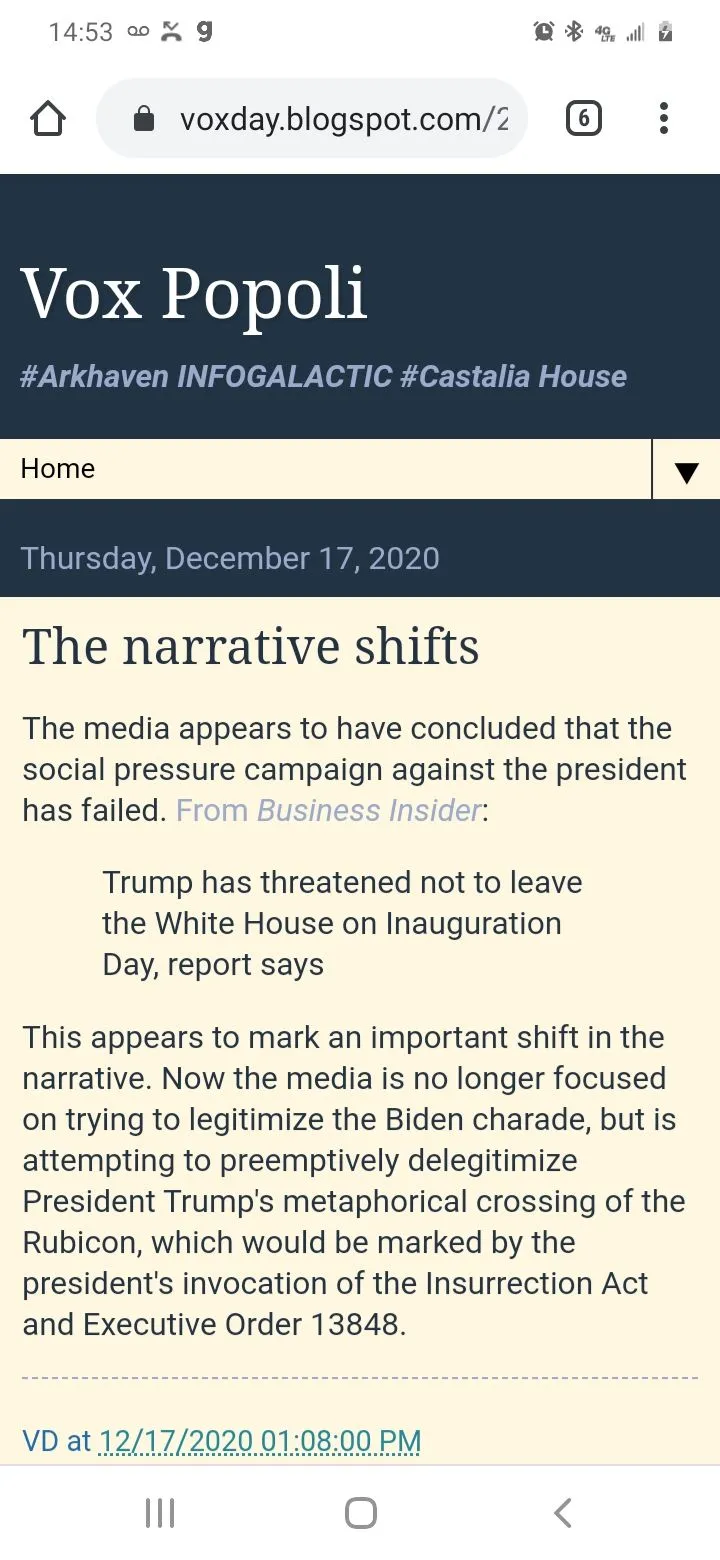
Task: Go back with the system back button
Action: 563,1513
